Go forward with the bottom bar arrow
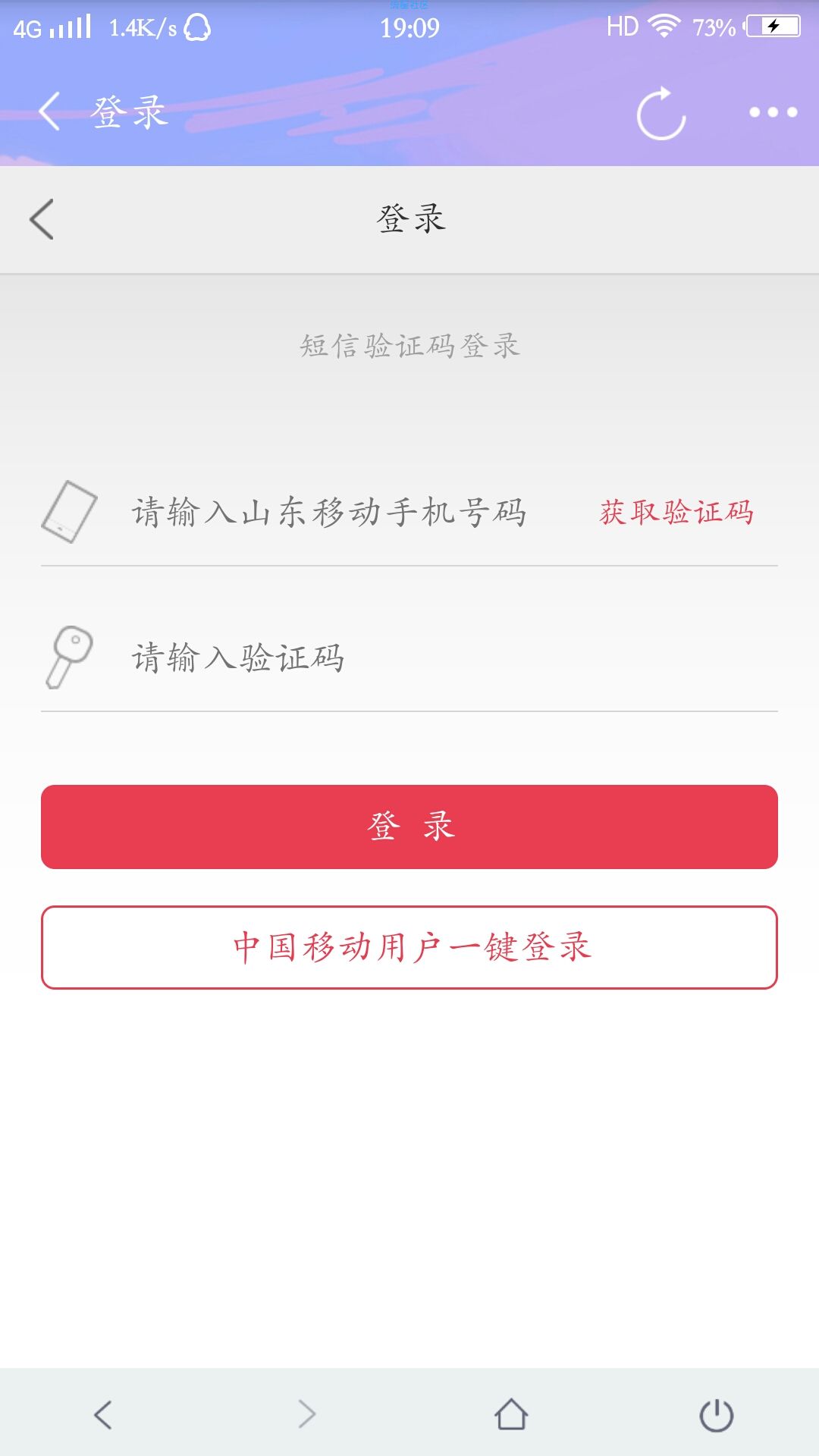The height and width of the screenshot is (1456, 819). point(306,1414)
